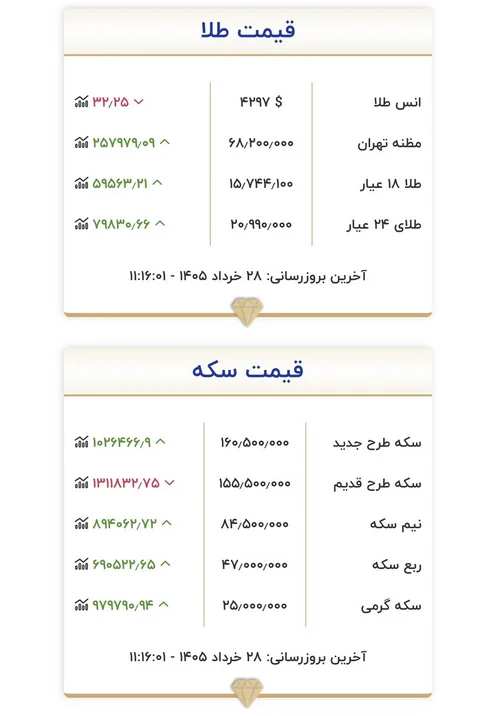This screenshot has height=716, width=480.
Task: Show the chart for طلای ۲۴ عیار
Action: pos(81,224)
